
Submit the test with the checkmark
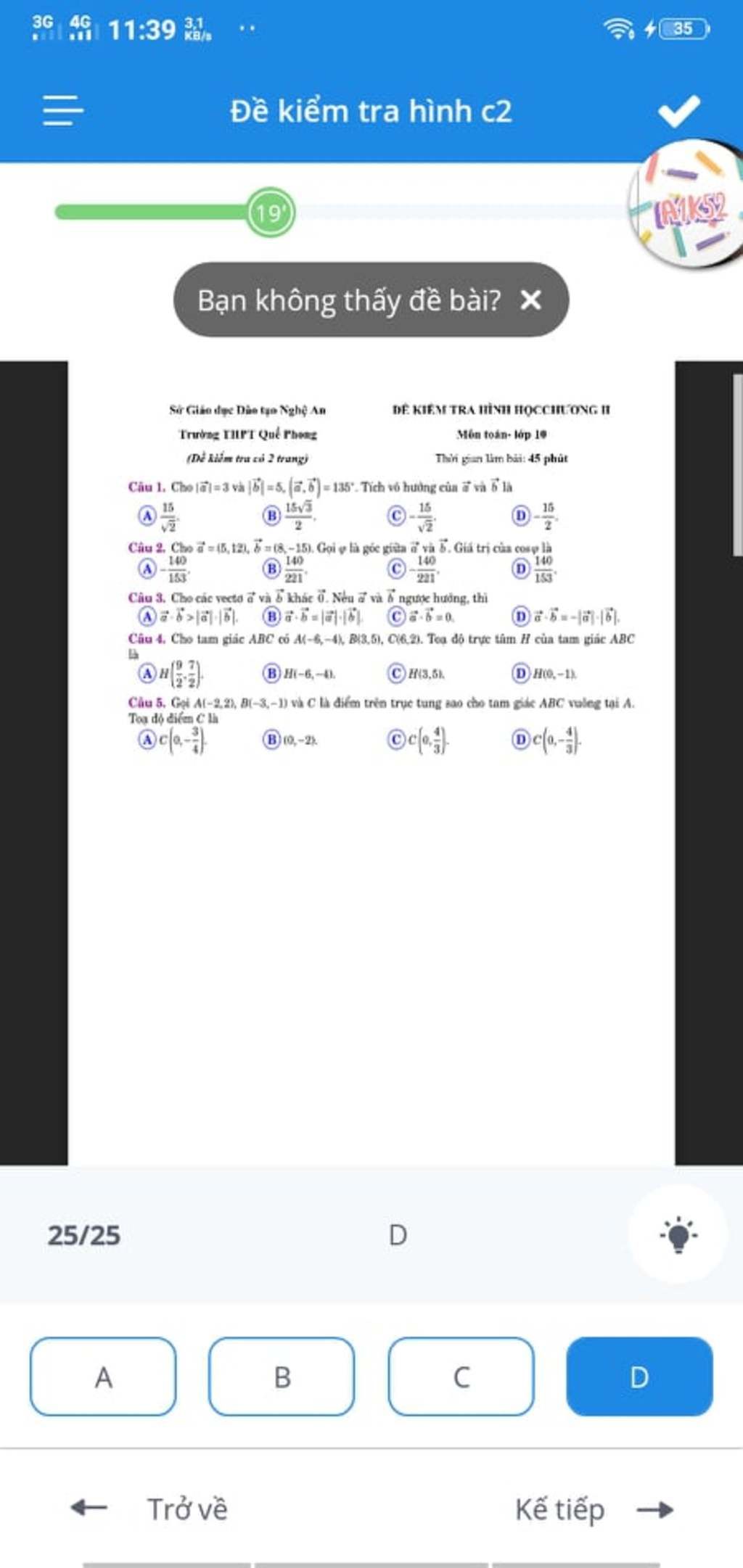pyautogui.click(x=678, y=110)
